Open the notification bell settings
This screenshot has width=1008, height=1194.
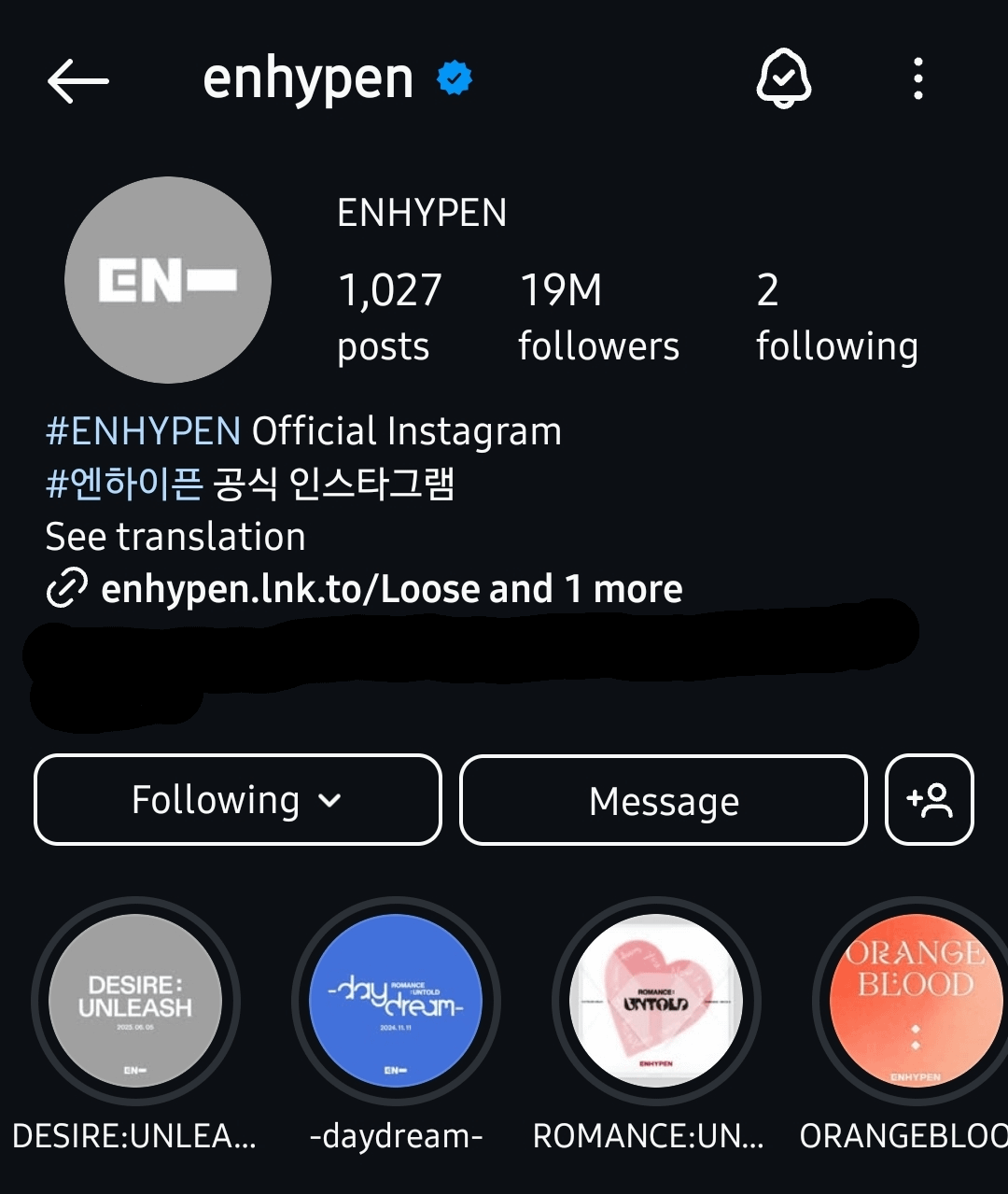783,79
